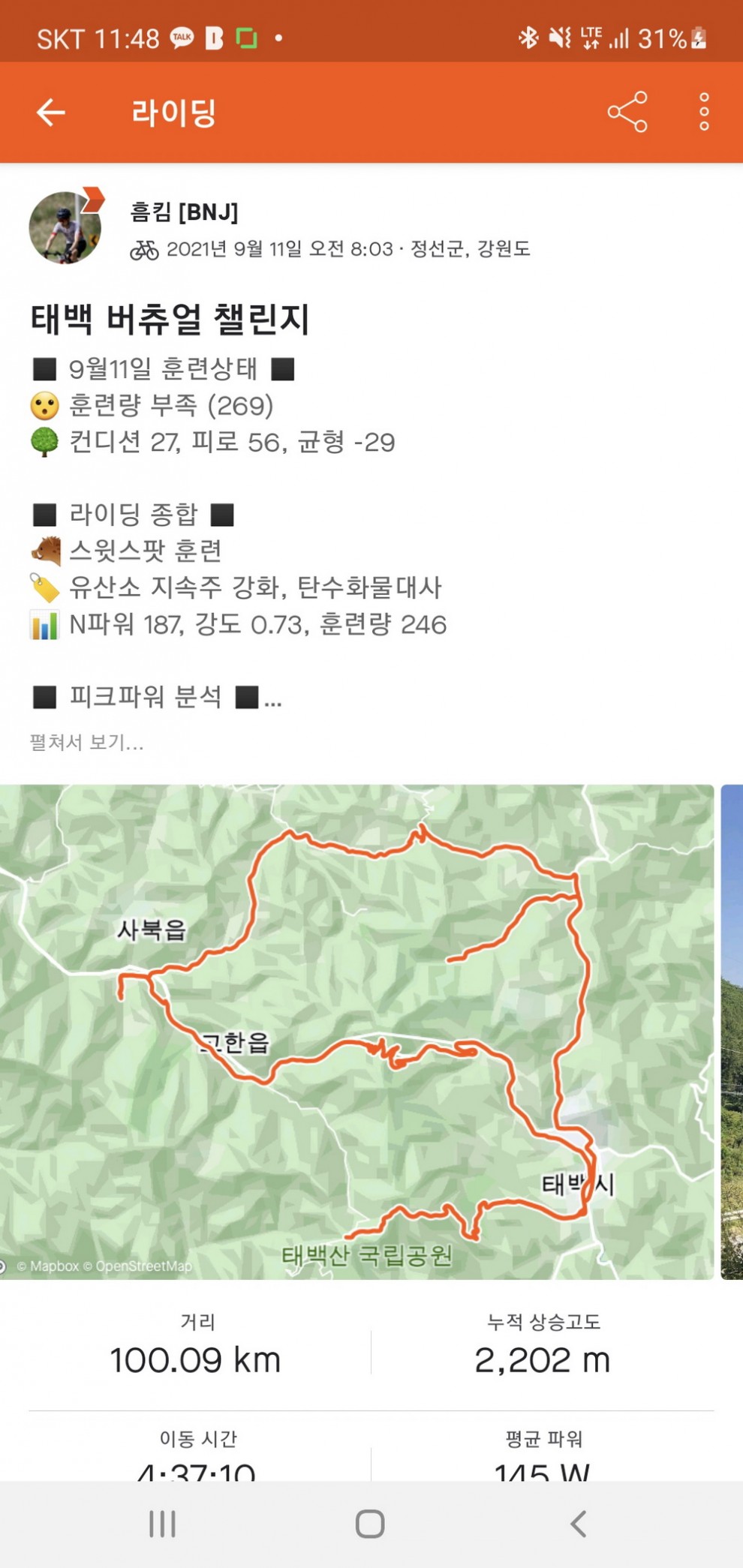Open the ride route map
This screenshot has width=743, height=1568.
click(356, 1032)
